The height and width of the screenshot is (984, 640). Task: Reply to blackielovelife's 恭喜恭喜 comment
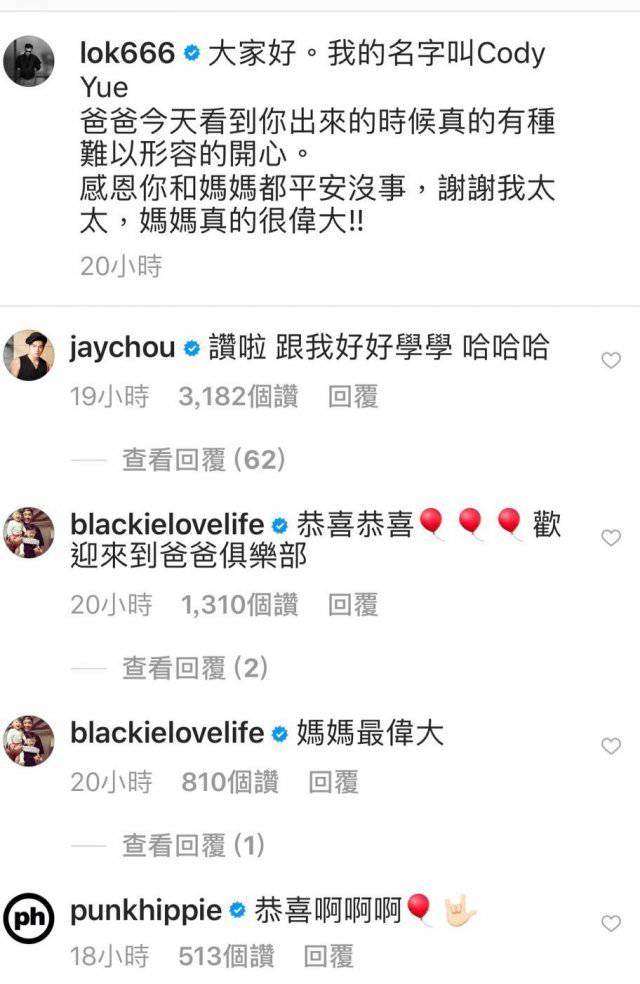(x=353, y=604)
